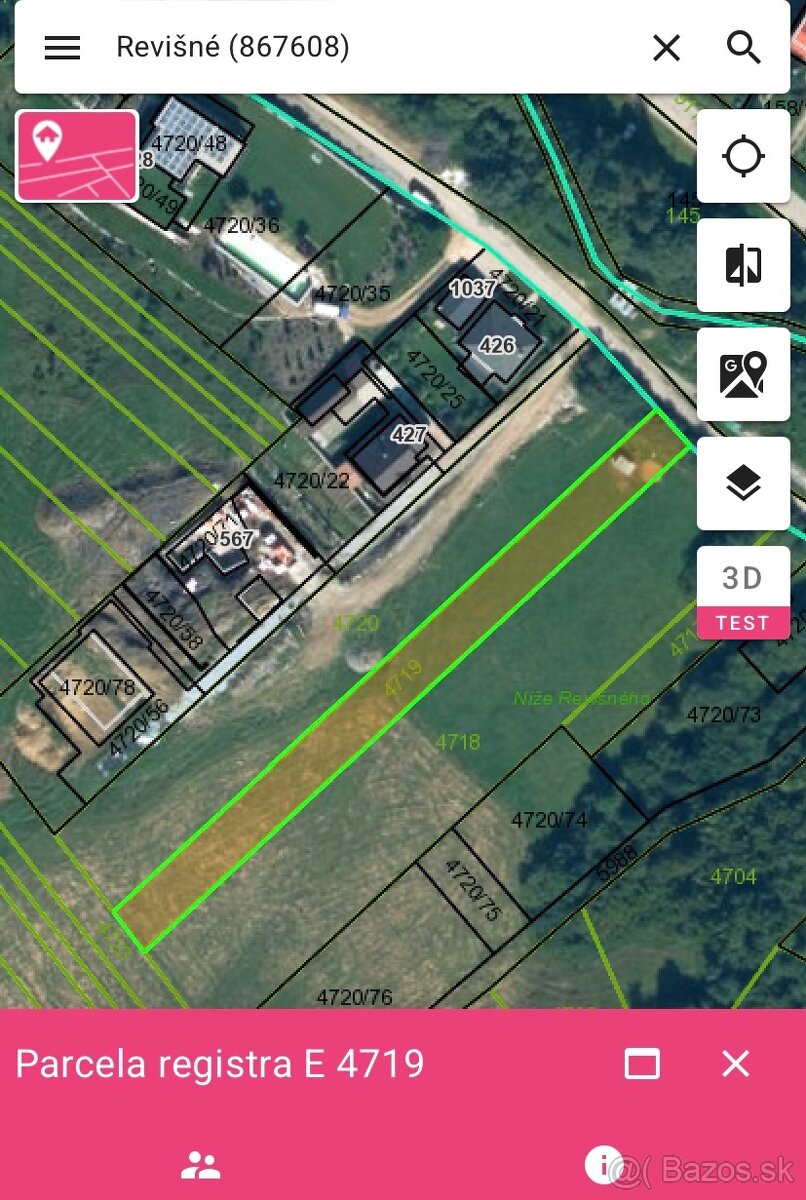Switch to 3D TEST view

pyautogui.click(x=743, y=593)
